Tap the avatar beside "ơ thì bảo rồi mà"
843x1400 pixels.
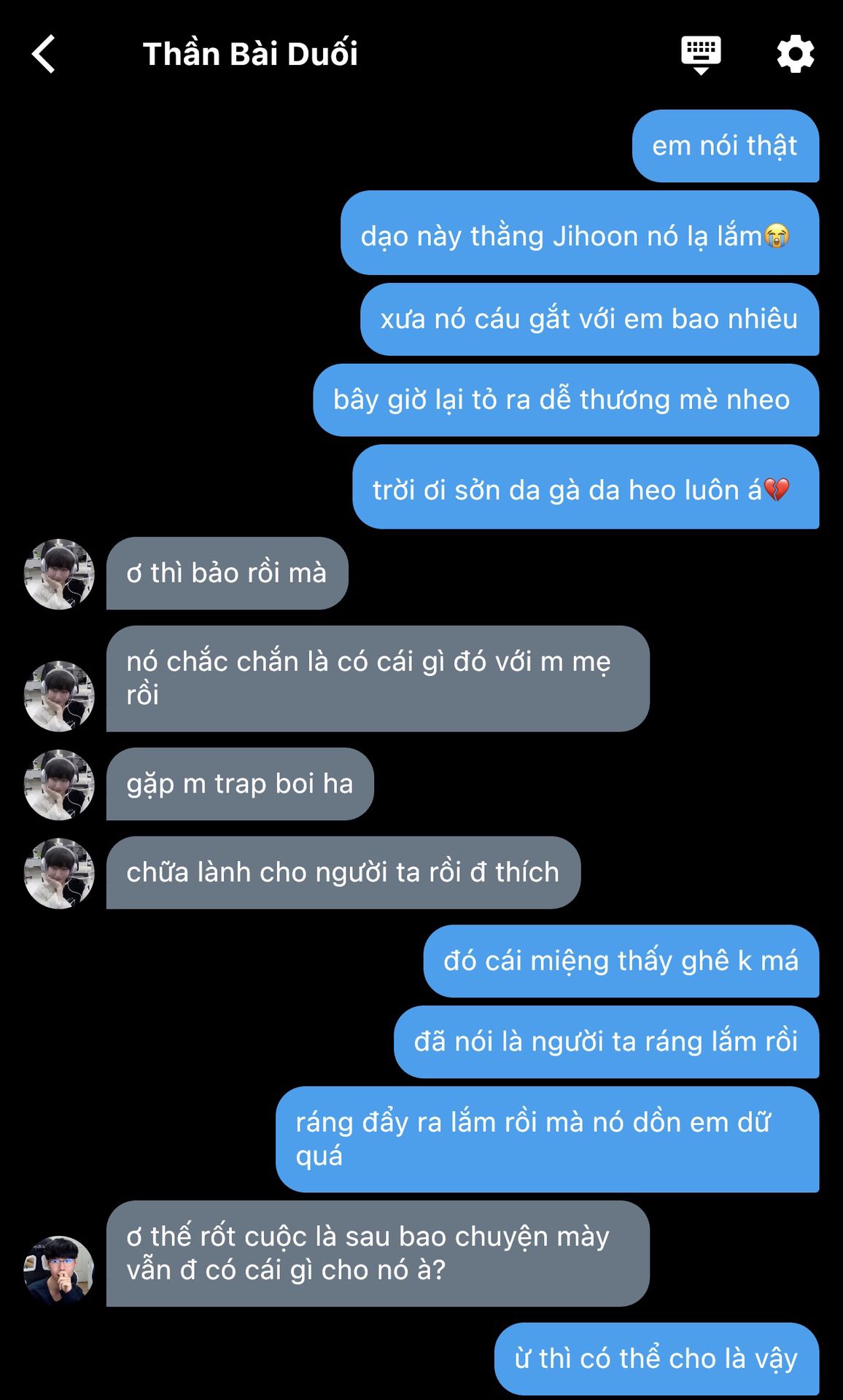tap(59, 574)
